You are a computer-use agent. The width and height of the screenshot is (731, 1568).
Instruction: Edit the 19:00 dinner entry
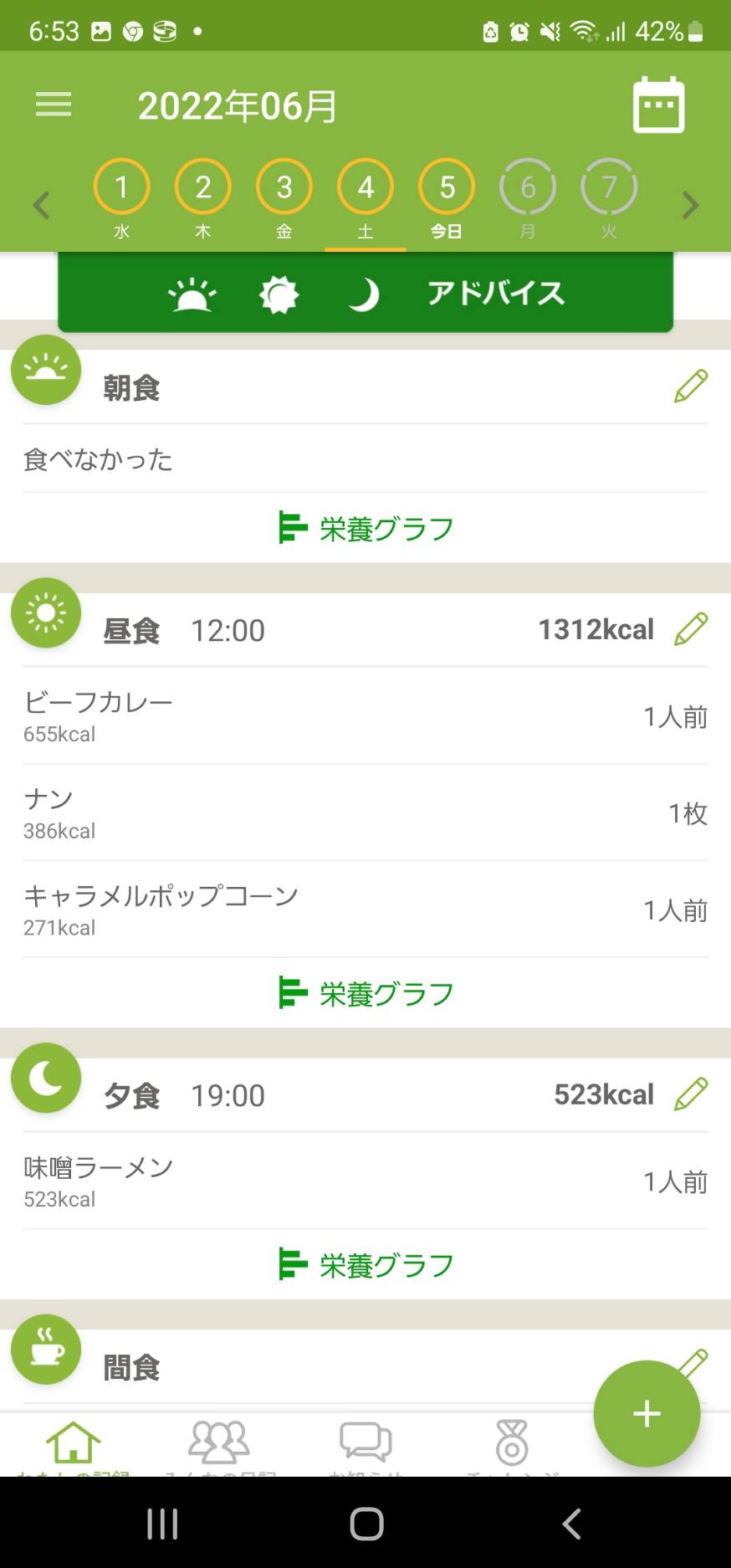point(690,1094)
